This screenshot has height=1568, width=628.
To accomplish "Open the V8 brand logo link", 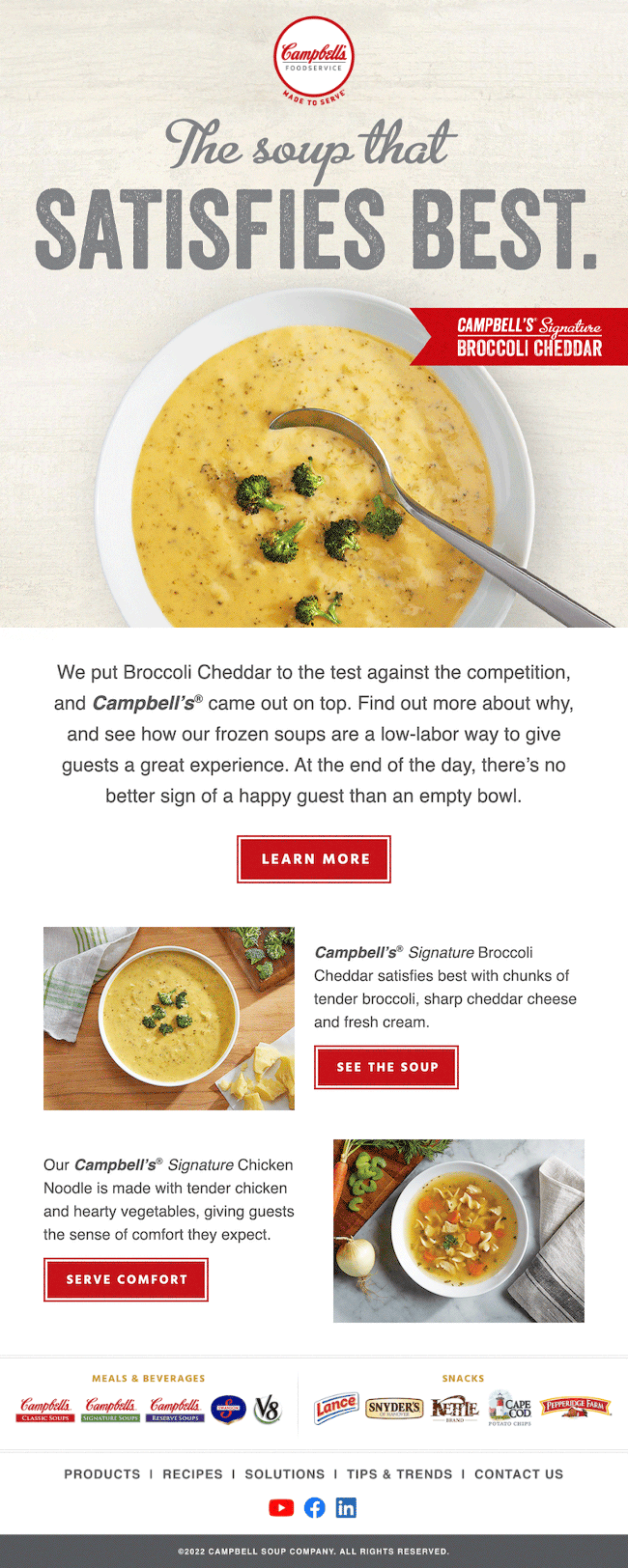I will pos(267,1410).
